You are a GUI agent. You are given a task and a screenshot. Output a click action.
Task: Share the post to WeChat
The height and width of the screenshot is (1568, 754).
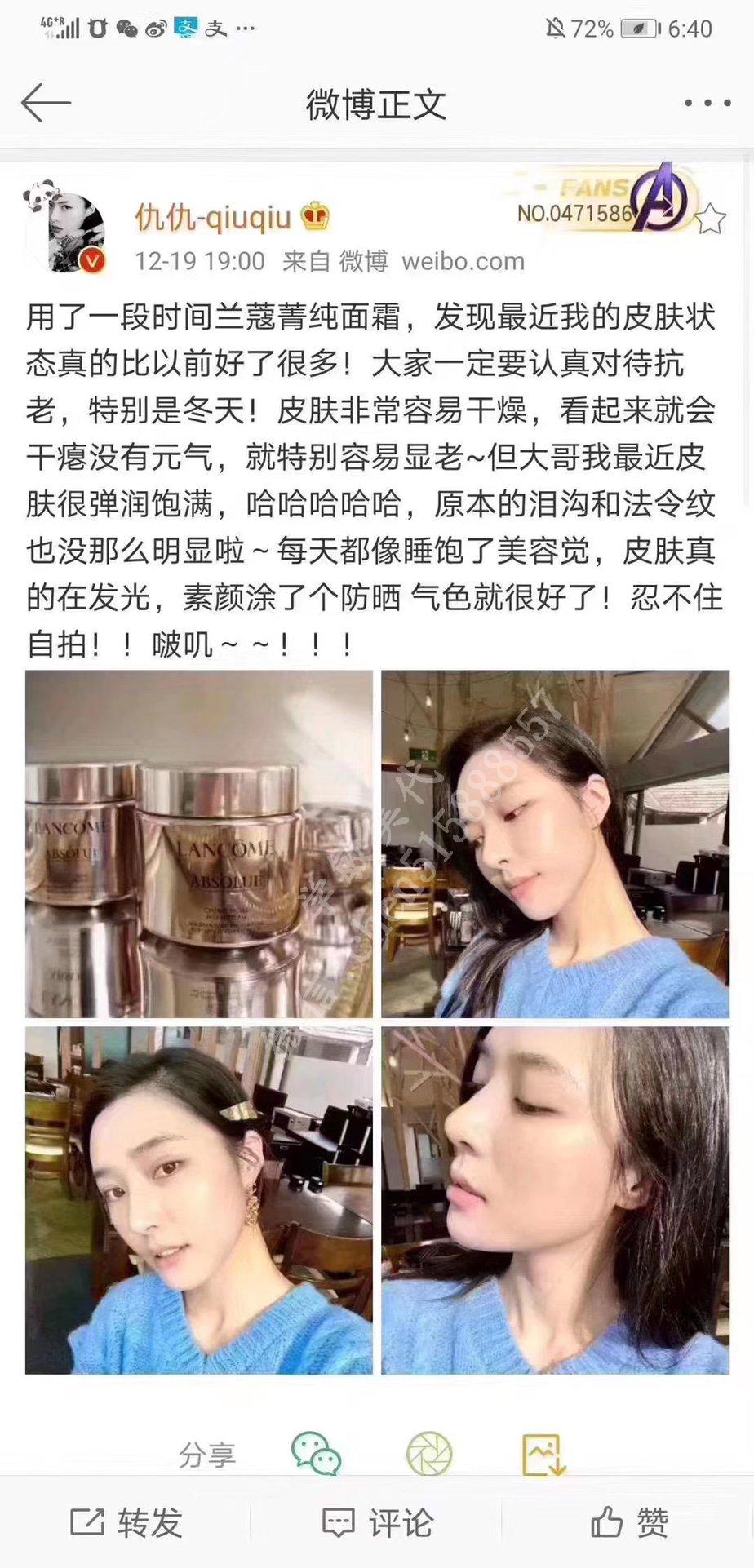tap(317, 1454)
